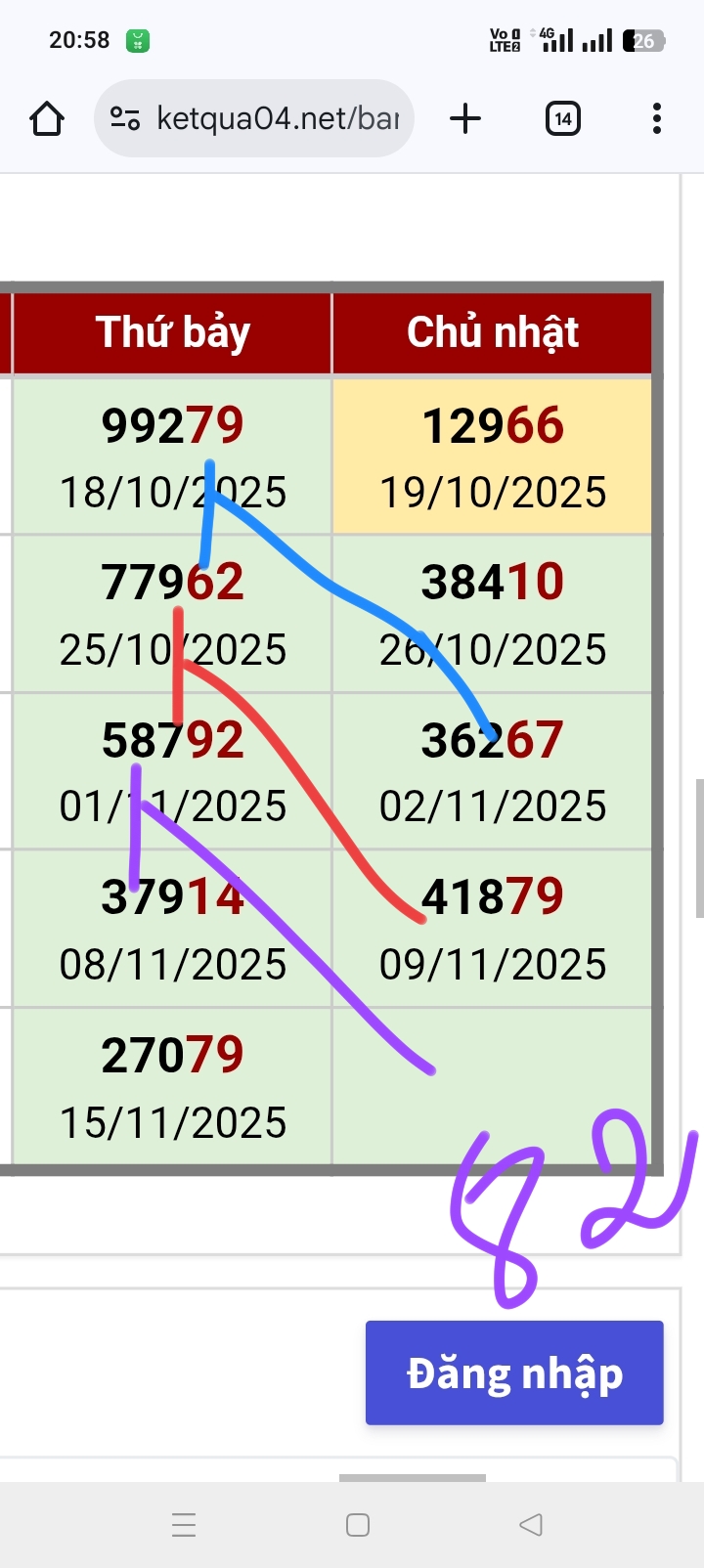Open a new browser tab
Image resolution: width=704 pixels, height=1568 pixels.
pos(465,119)
